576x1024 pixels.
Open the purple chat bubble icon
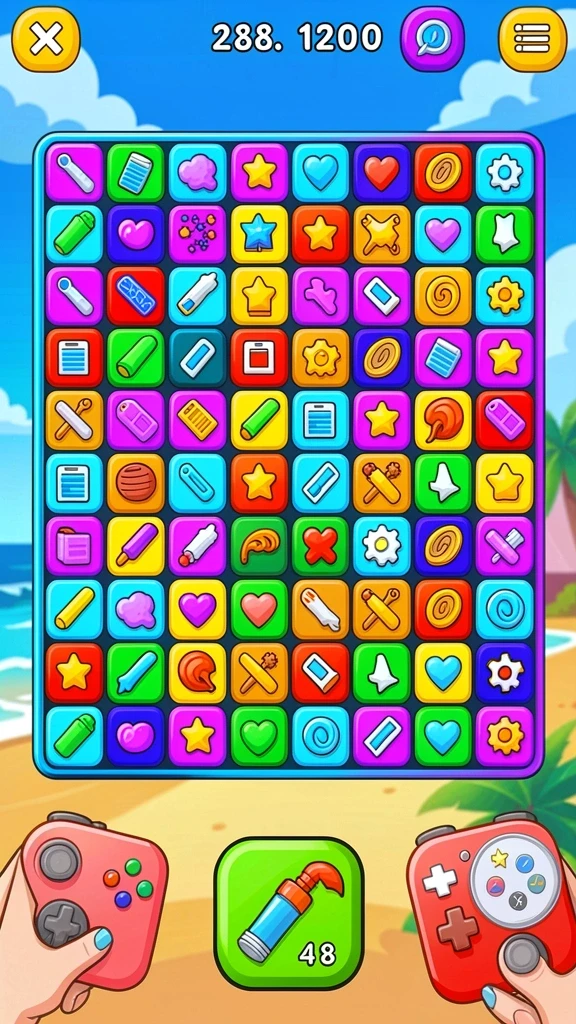pyautogui.click(x=432, y=39)
